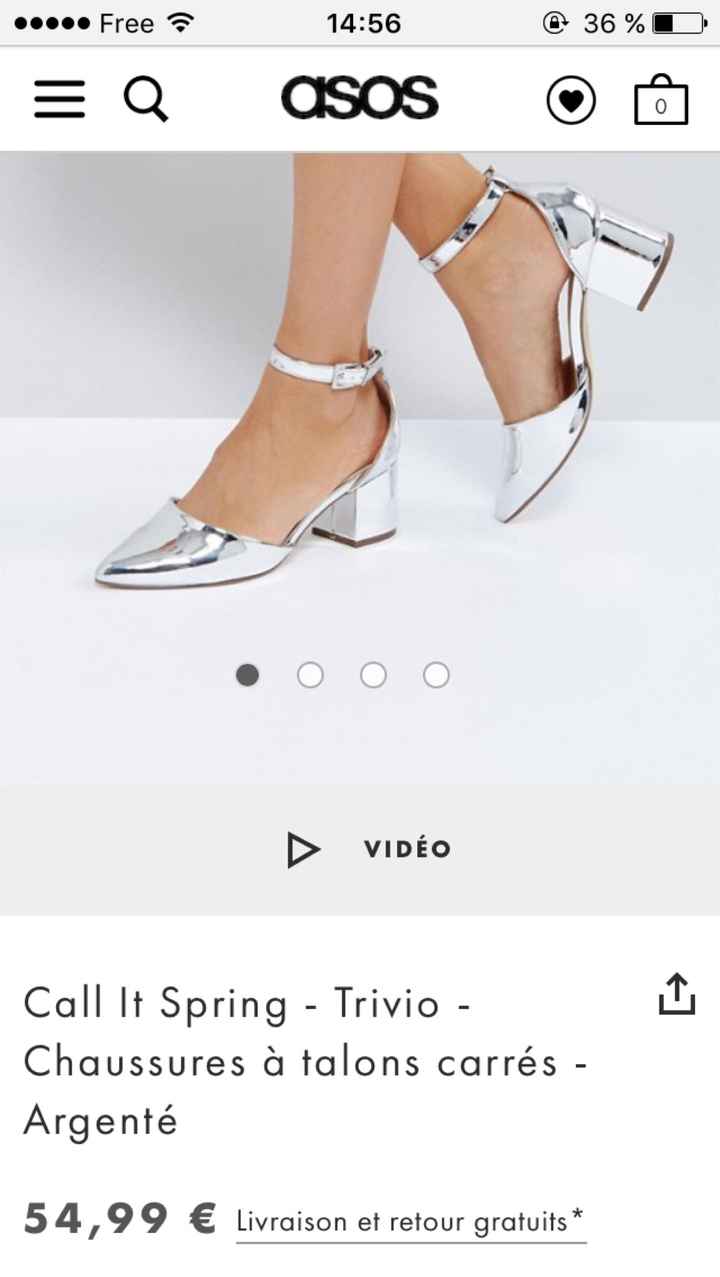Image resolution: width=720 pixels, height=1277 pixels.
Task: Click the search magnifier icon
Action: (x=147, y=98)
